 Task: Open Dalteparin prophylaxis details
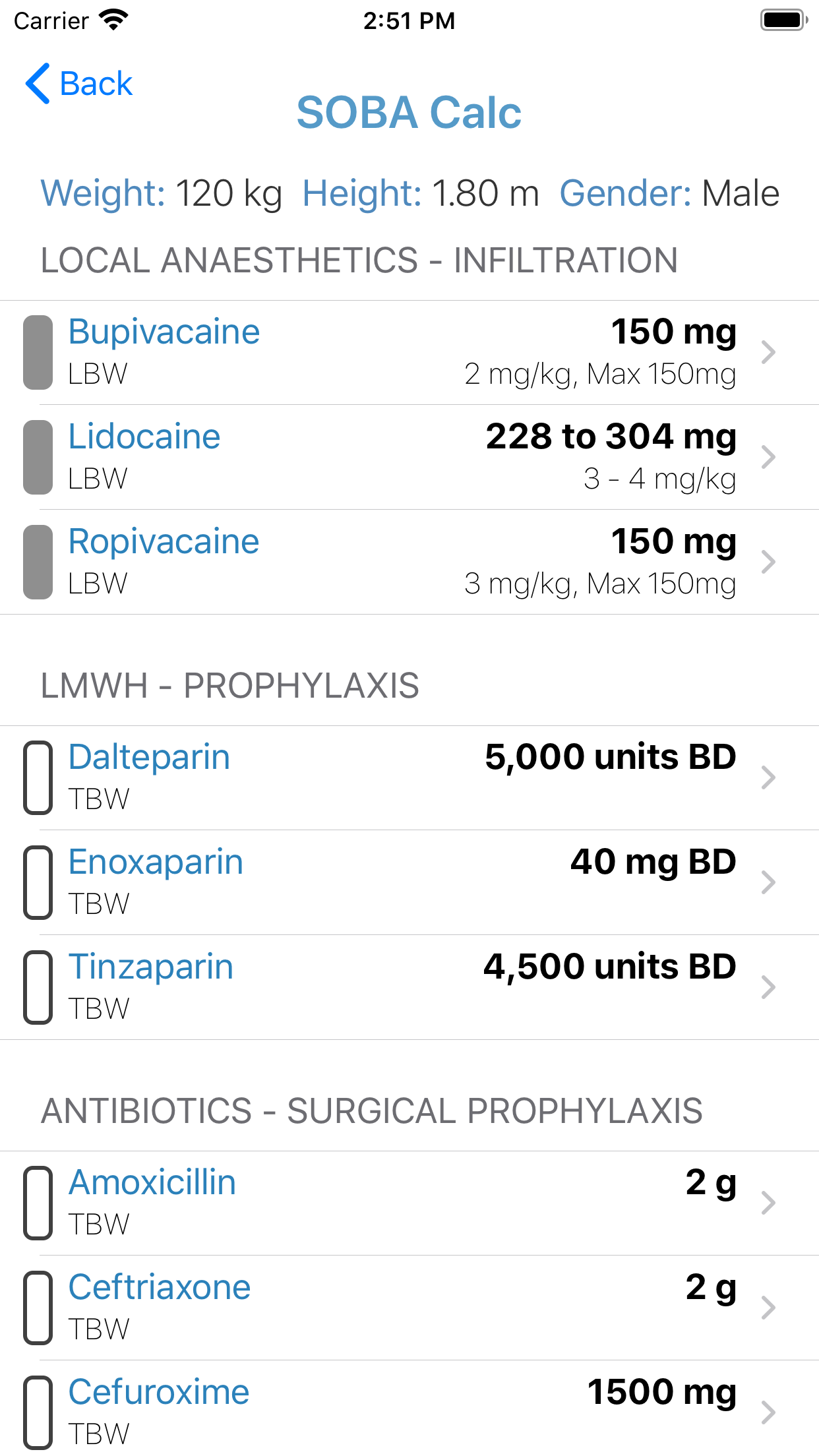[x=409, y=777]
